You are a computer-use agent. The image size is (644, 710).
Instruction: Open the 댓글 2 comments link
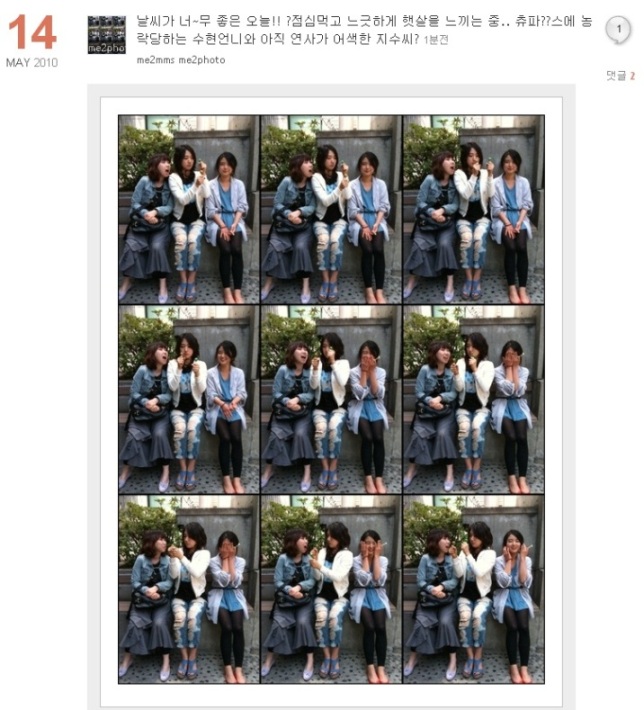(x=621, y=75)
